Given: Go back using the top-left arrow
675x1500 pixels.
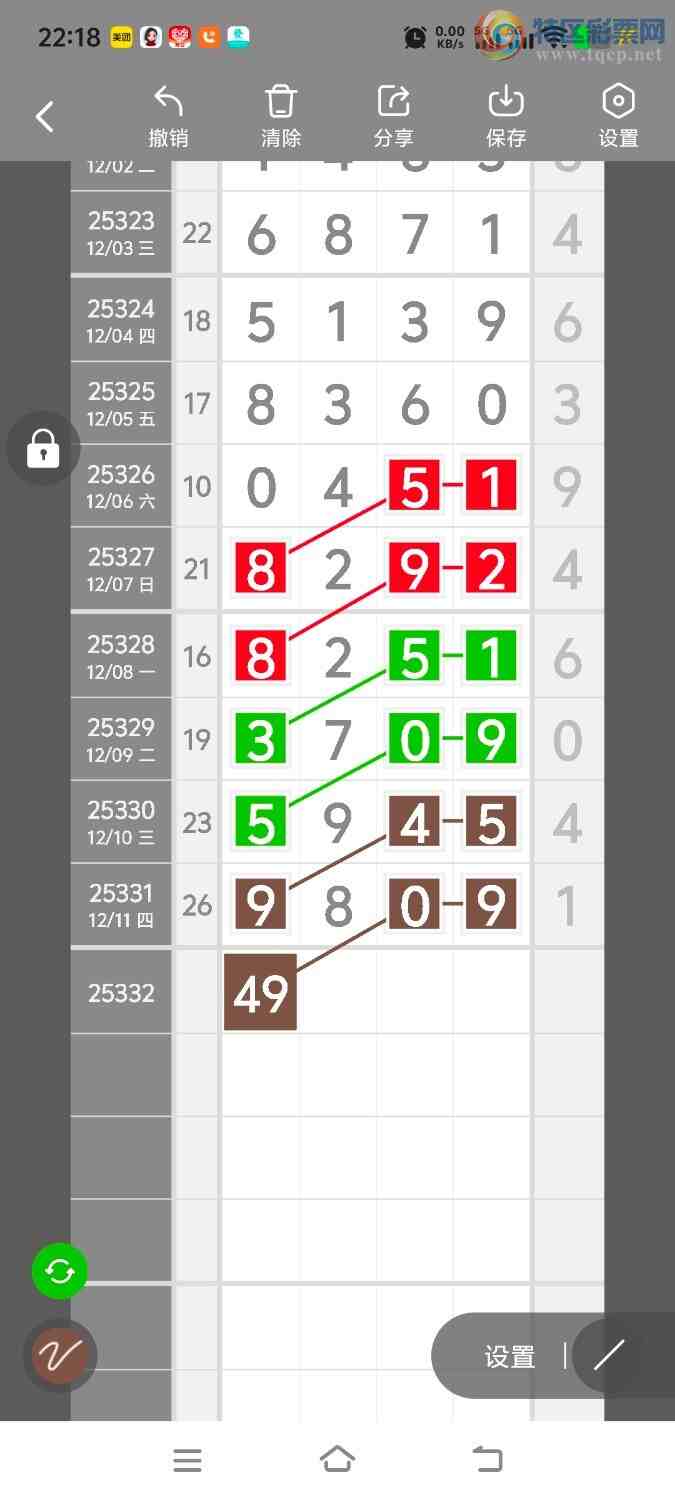Looking at the screenshot, I should click(x=45, y=117).
